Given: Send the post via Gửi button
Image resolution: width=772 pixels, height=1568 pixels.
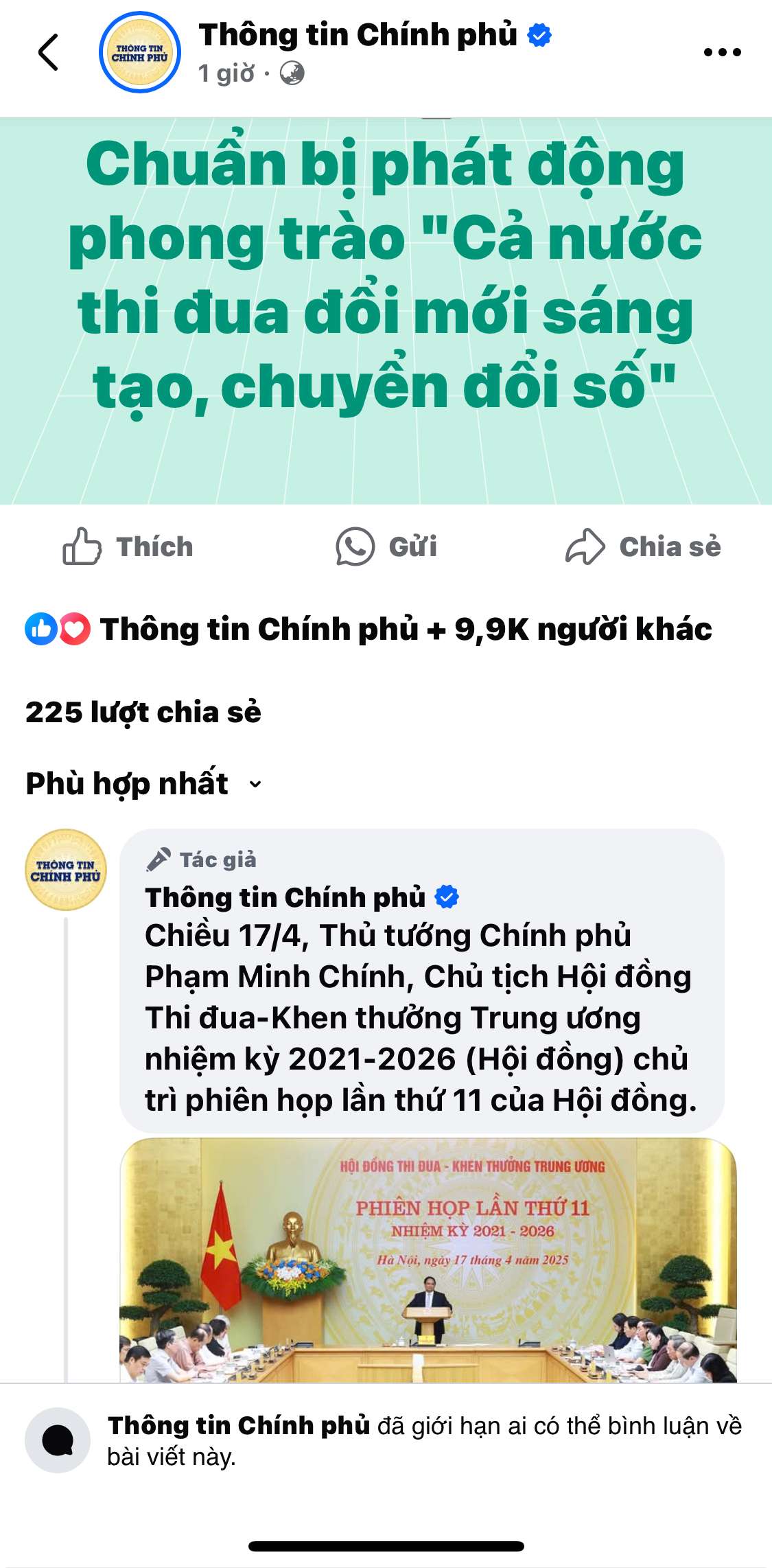Looking at the screenshot, I should click(x=386, y=546).
